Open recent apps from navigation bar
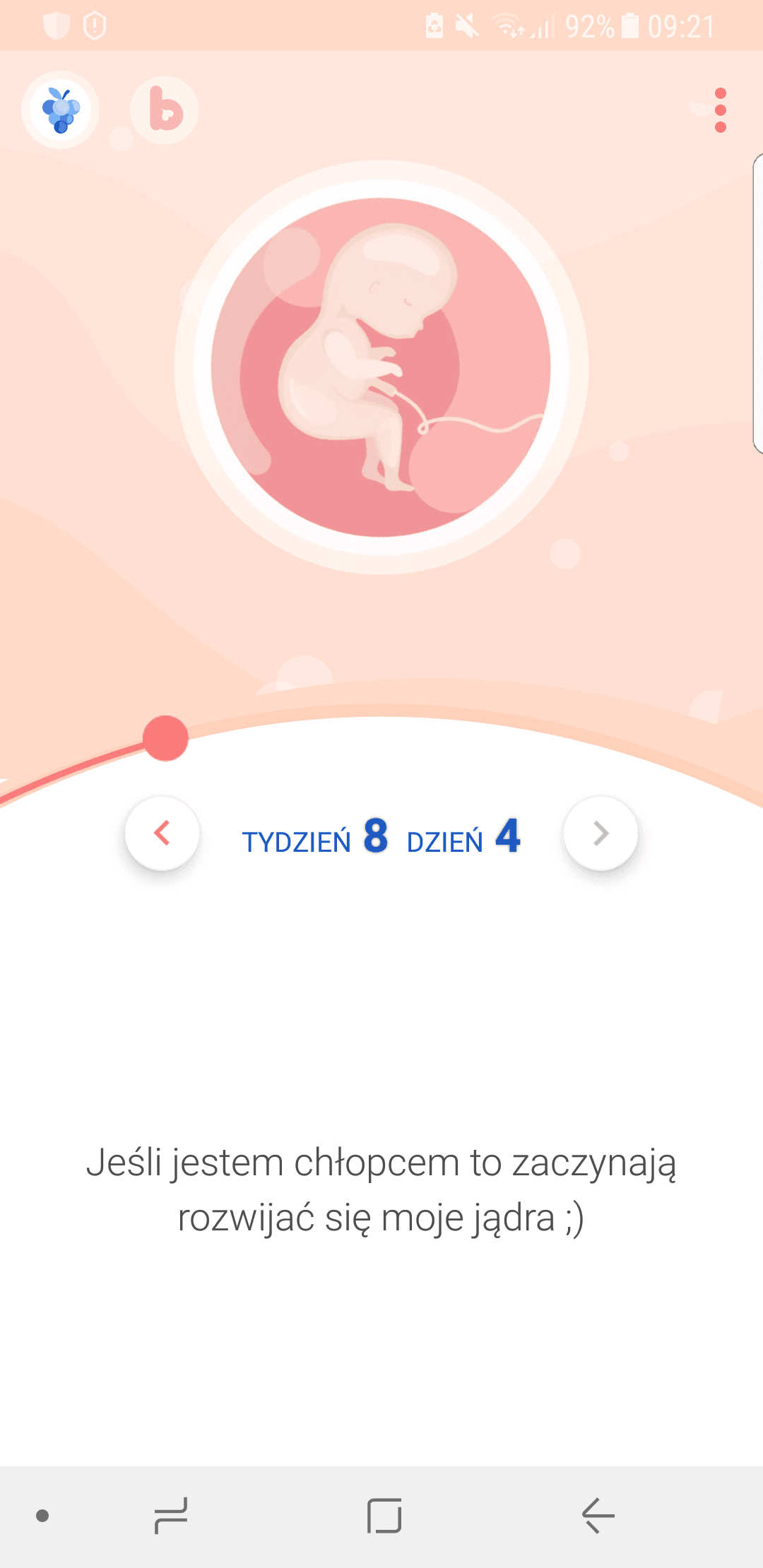The height and width of the screenshot is (1568, 763). [170, 1516]
